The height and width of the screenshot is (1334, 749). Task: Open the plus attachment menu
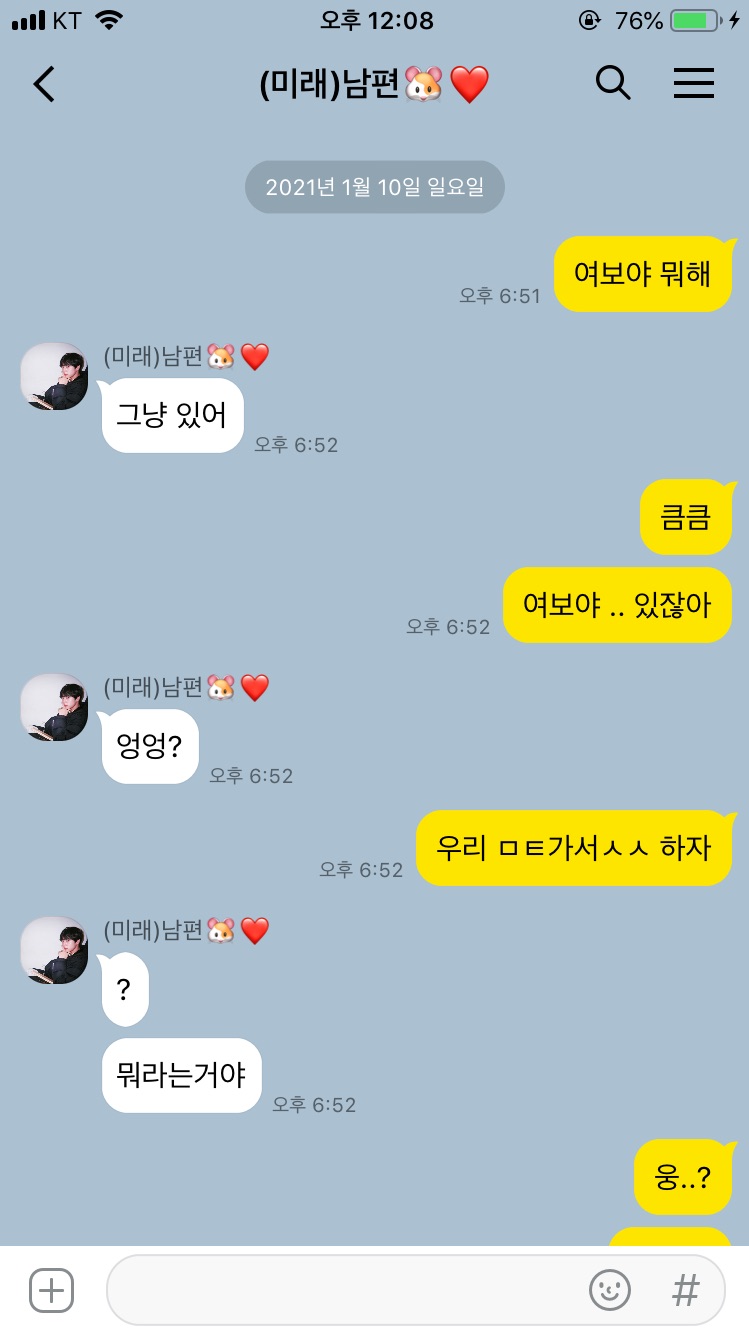click(51, 1290)
